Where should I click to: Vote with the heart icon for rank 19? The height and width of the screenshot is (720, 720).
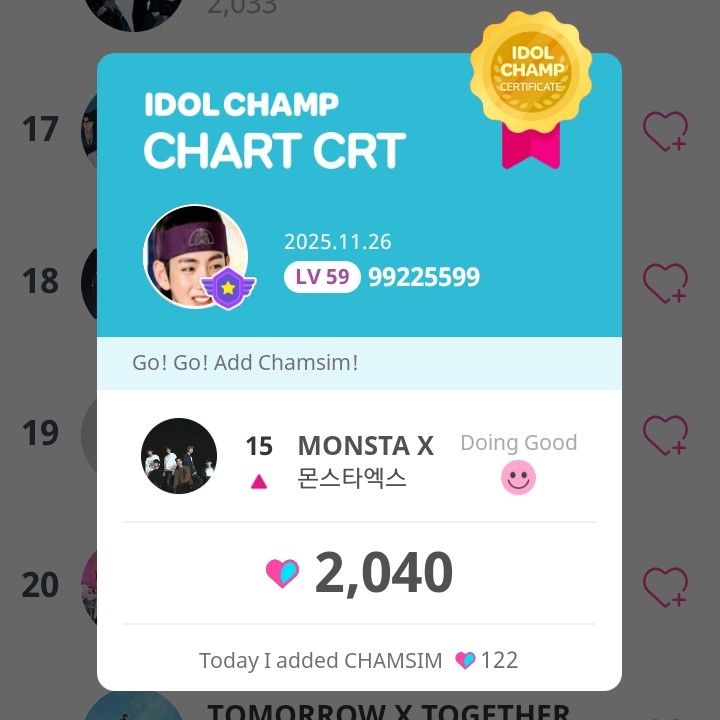[x=665, y=435]
